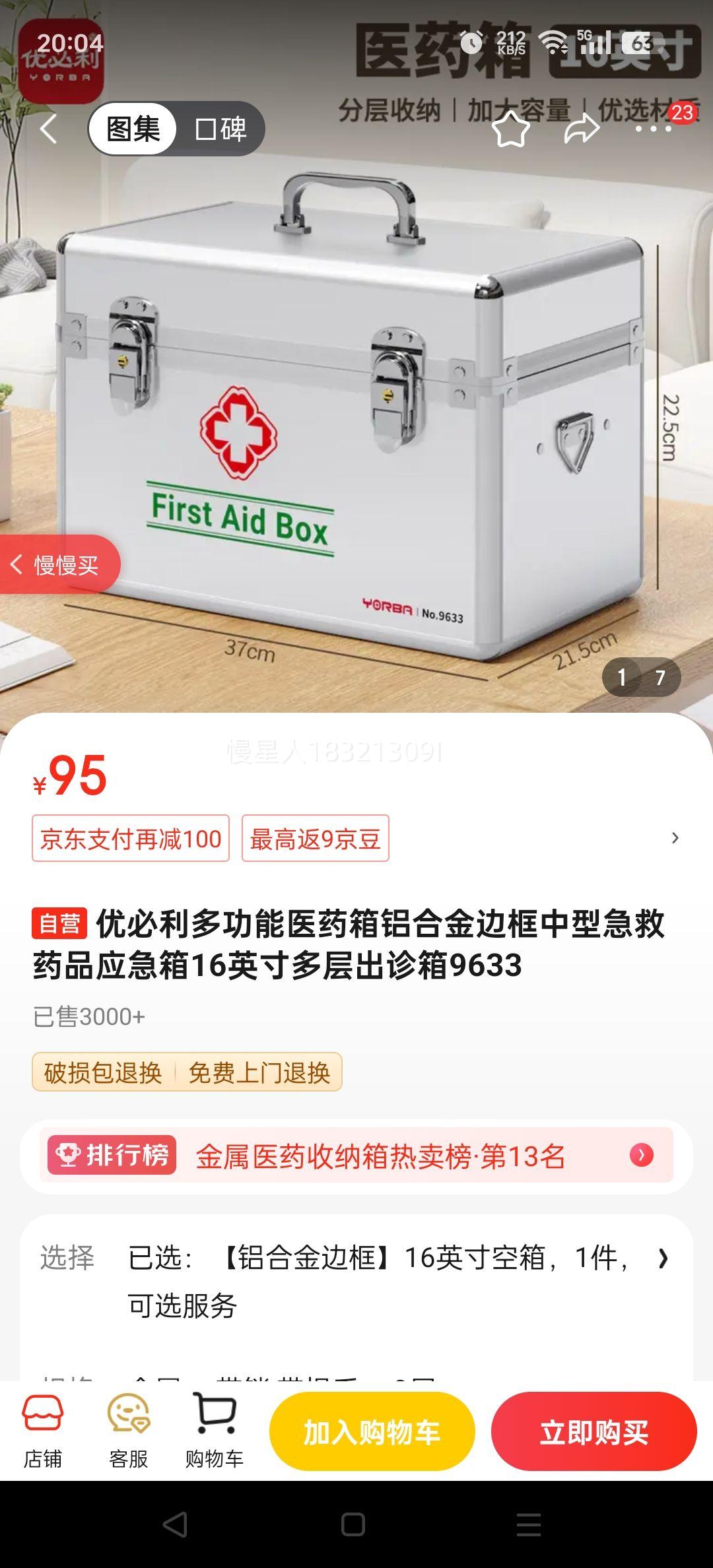The width and height of the screenshot is (713, 1568).
Task: Expand coupon details via right chevron
Action: pos(675,837)
